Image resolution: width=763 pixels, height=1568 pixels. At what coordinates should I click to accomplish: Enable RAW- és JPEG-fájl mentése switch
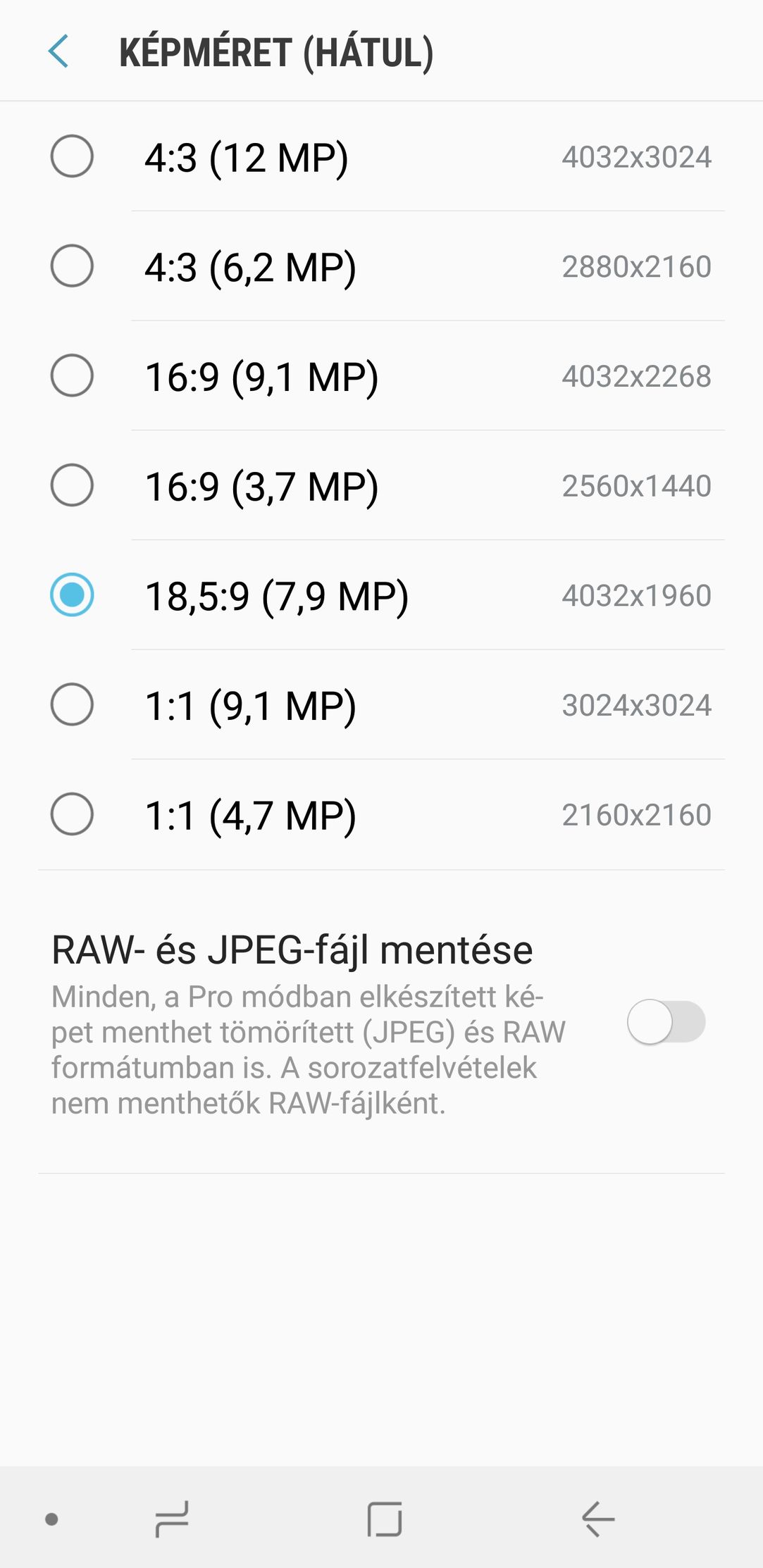[x=666, y=1021]
